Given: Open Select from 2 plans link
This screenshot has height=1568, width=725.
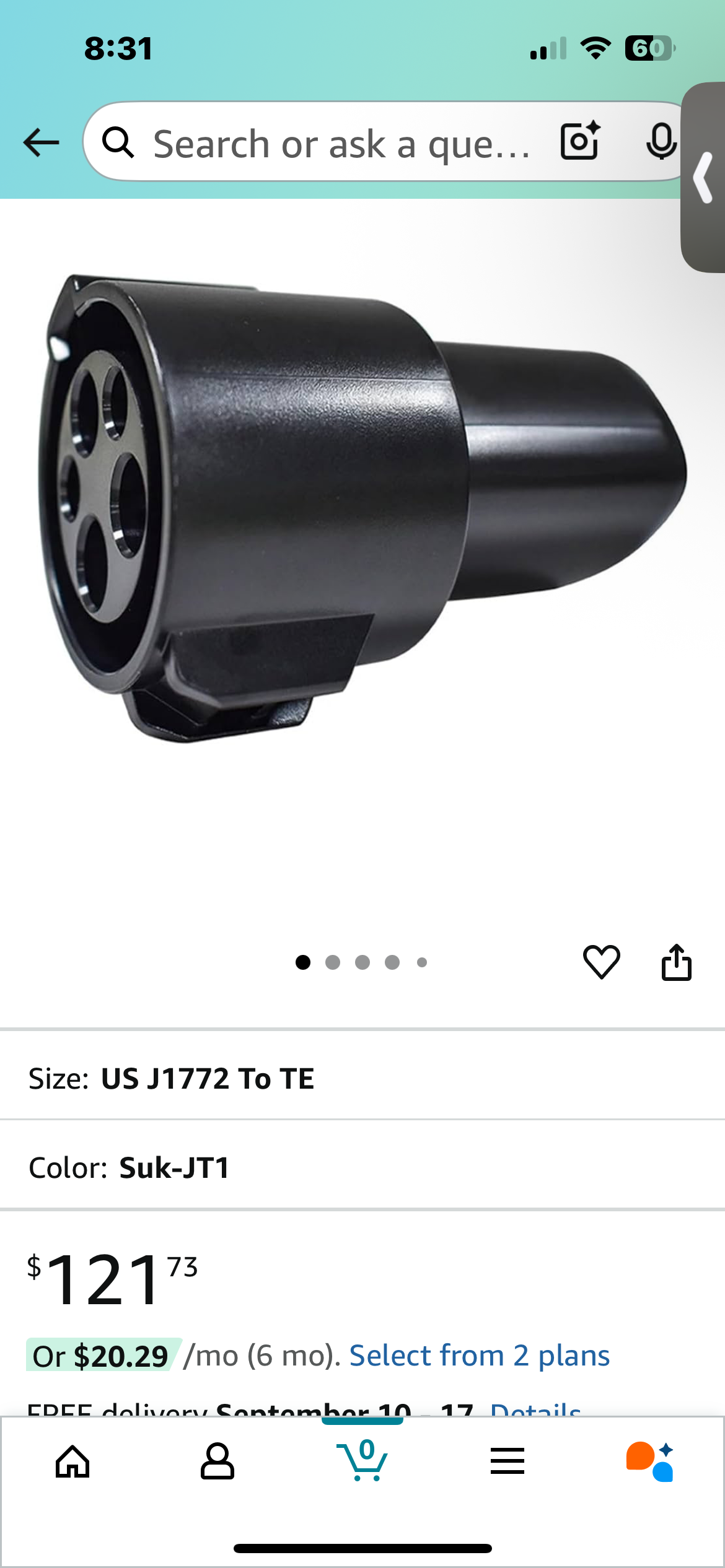Looking at the screenshot, I should (x=480, y=1356).
